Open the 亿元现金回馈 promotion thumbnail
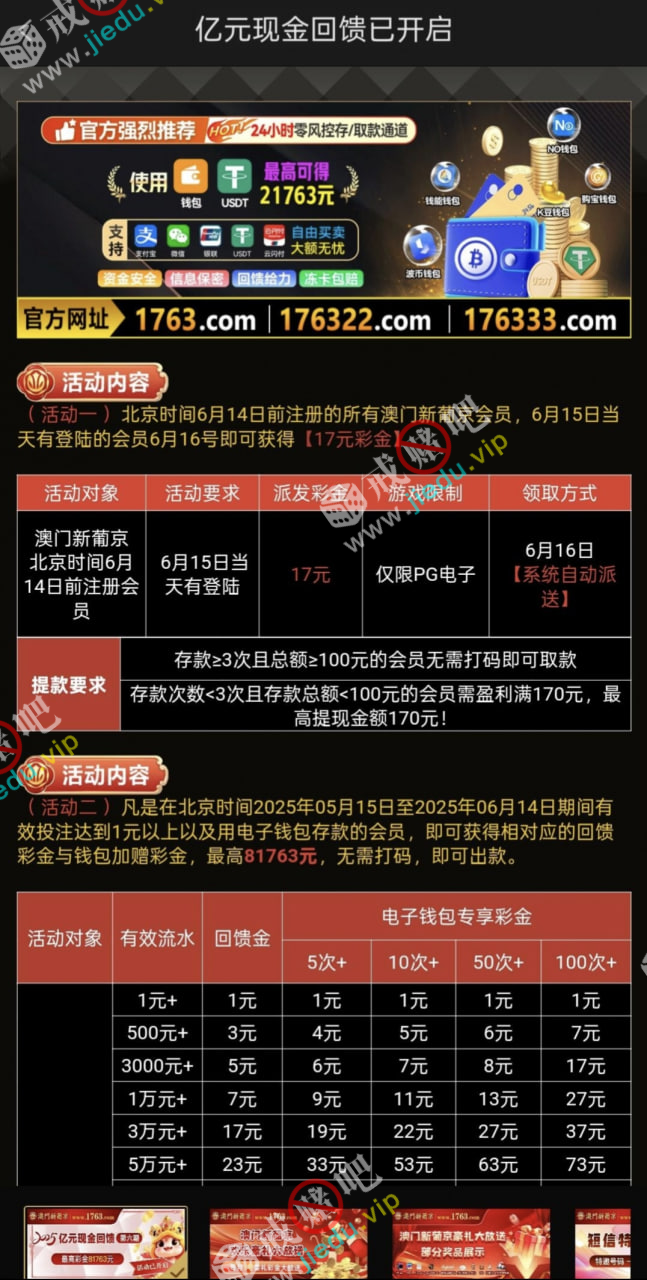Image resolution: width=647 pixels, height=1280 pixels. coord(106,1244)
